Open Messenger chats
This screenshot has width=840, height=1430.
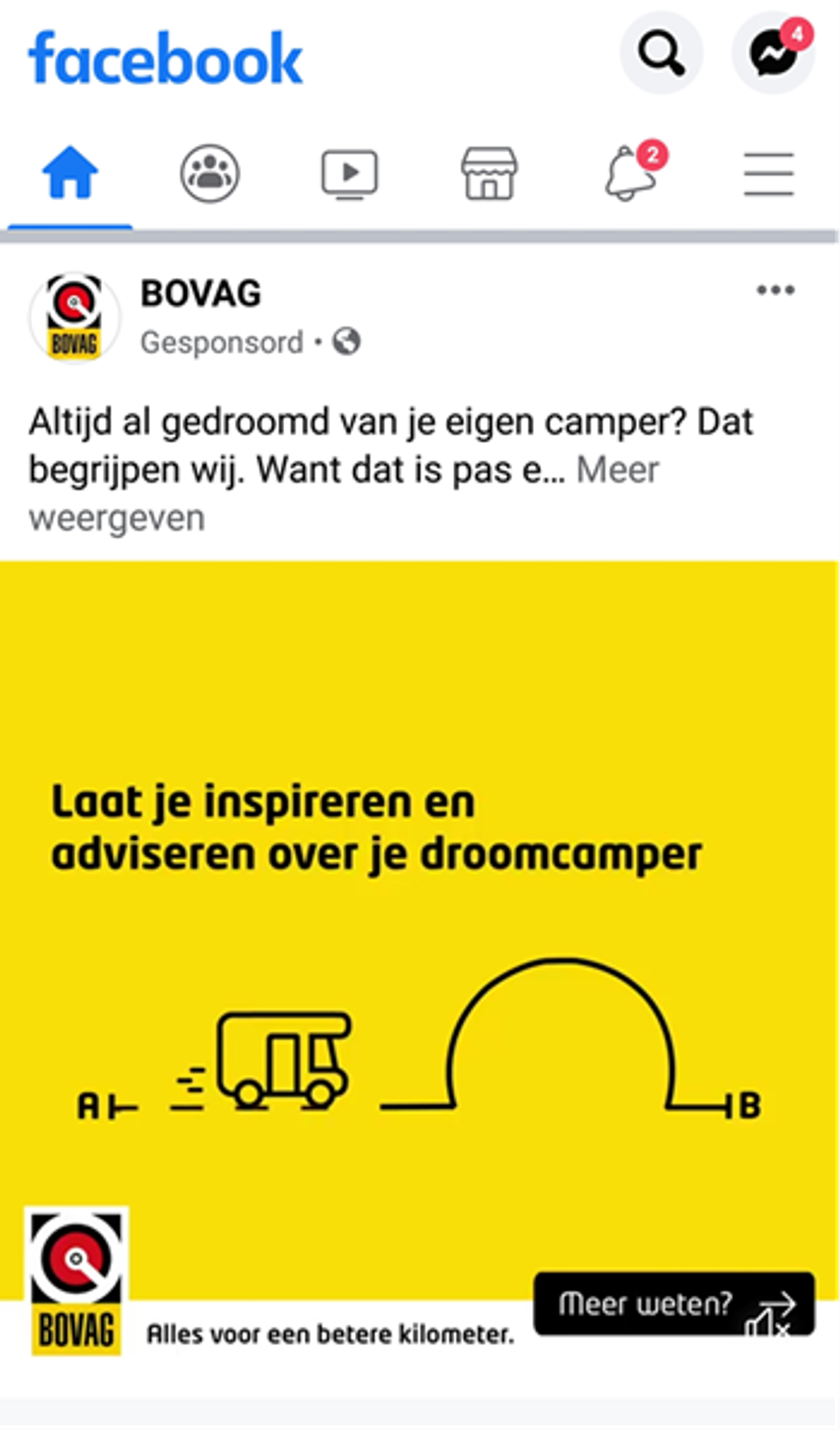tap(773, 52)
